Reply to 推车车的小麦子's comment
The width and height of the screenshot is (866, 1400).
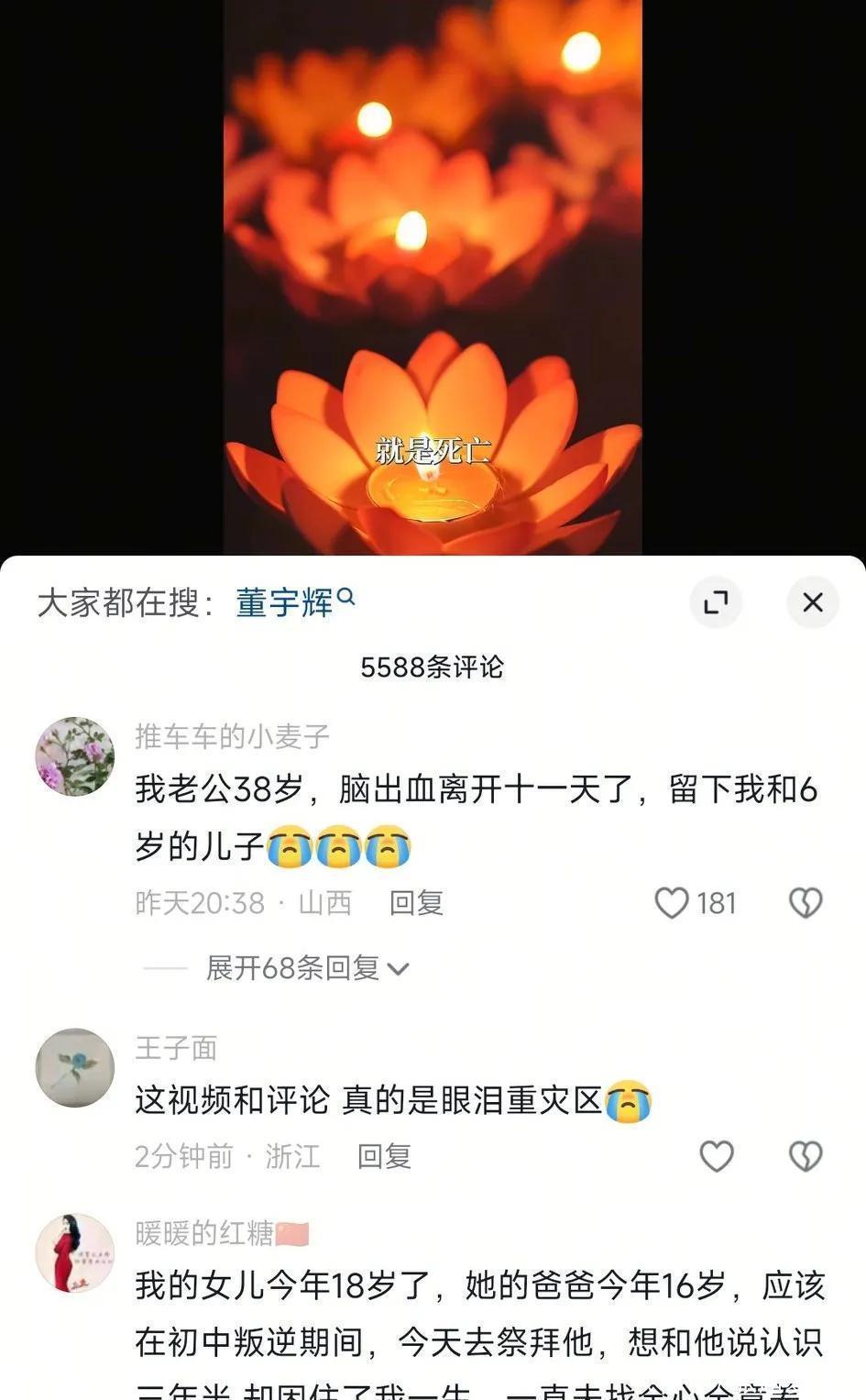pos(416,903)
